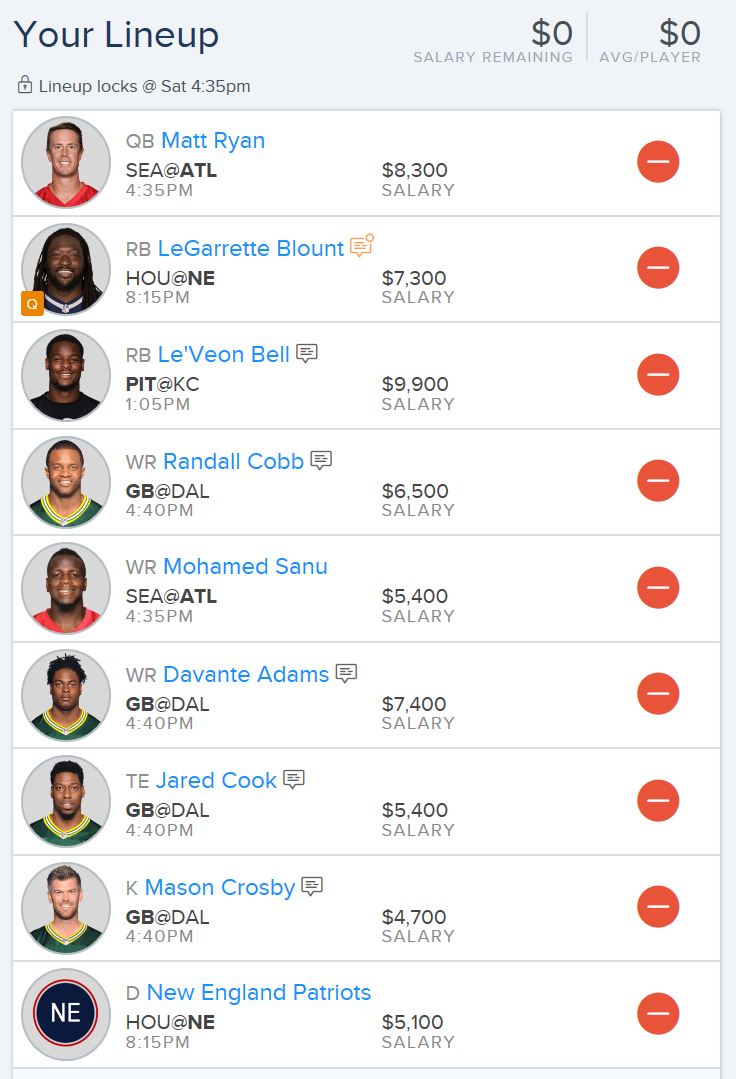This screenshot has width=736, height=1079.
Task: View Le'Veon Bell's player details
Action: click(x=224, y=354)
